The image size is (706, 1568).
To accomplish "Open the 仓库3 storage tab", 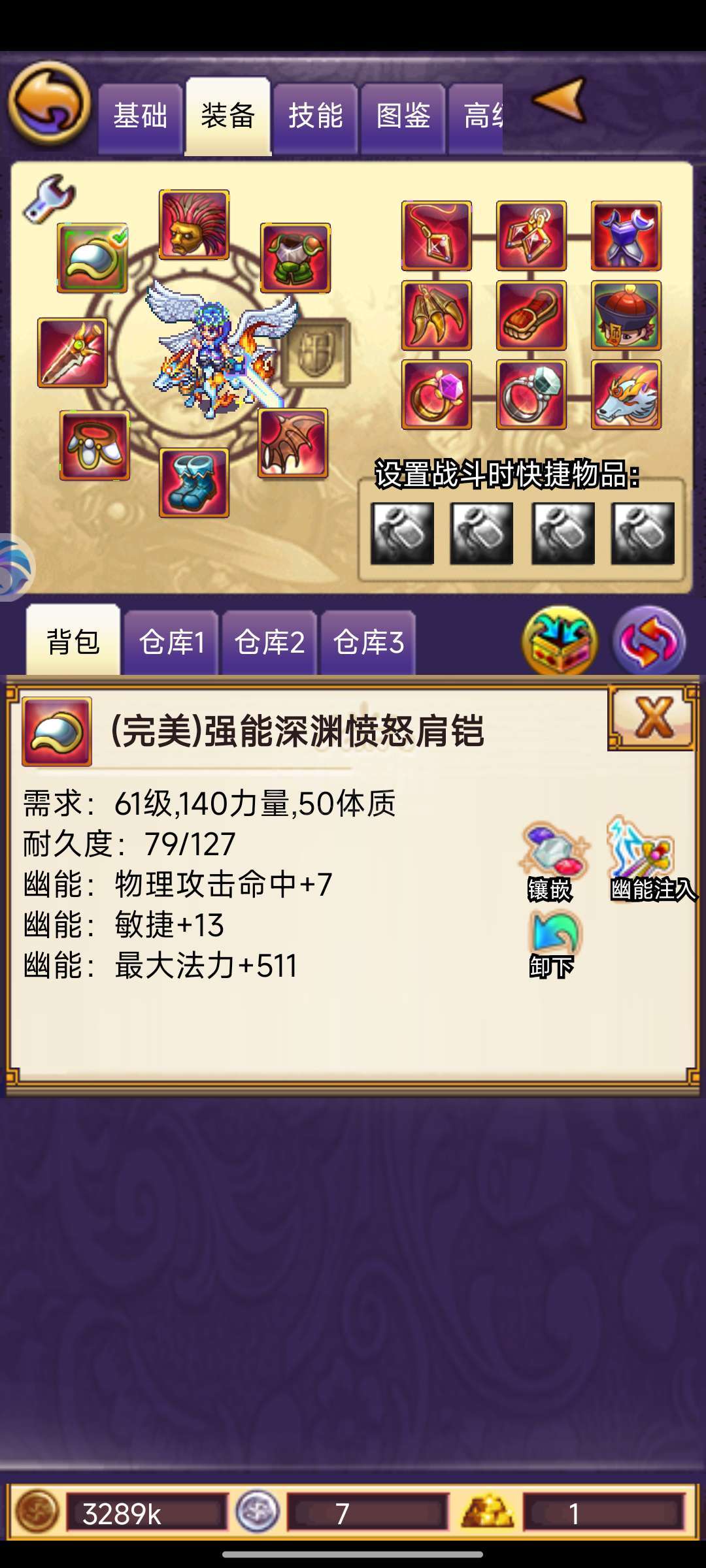I will pos(368,643).
